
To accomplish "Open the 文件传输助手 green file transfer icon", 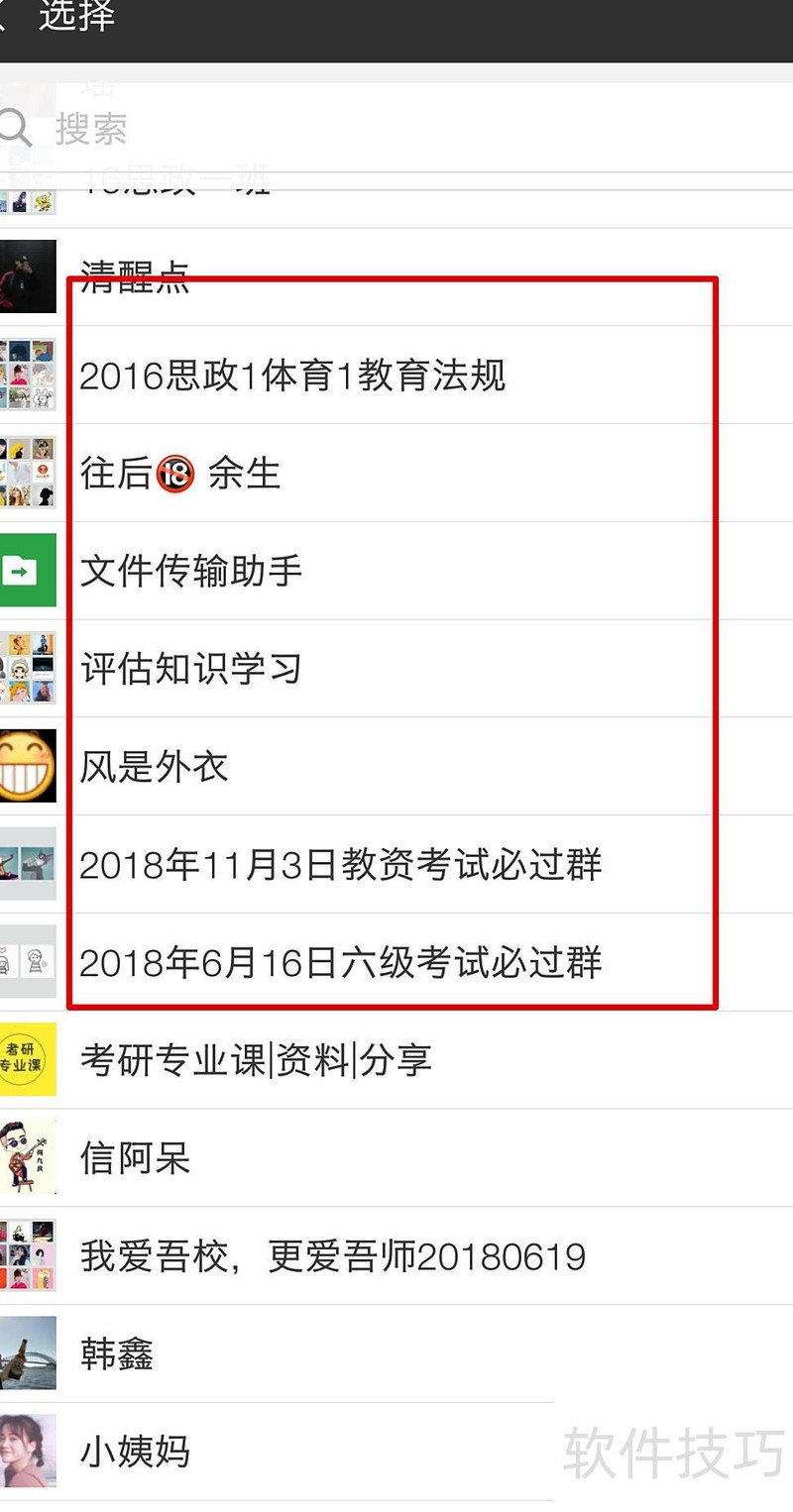I will [29, 571].
